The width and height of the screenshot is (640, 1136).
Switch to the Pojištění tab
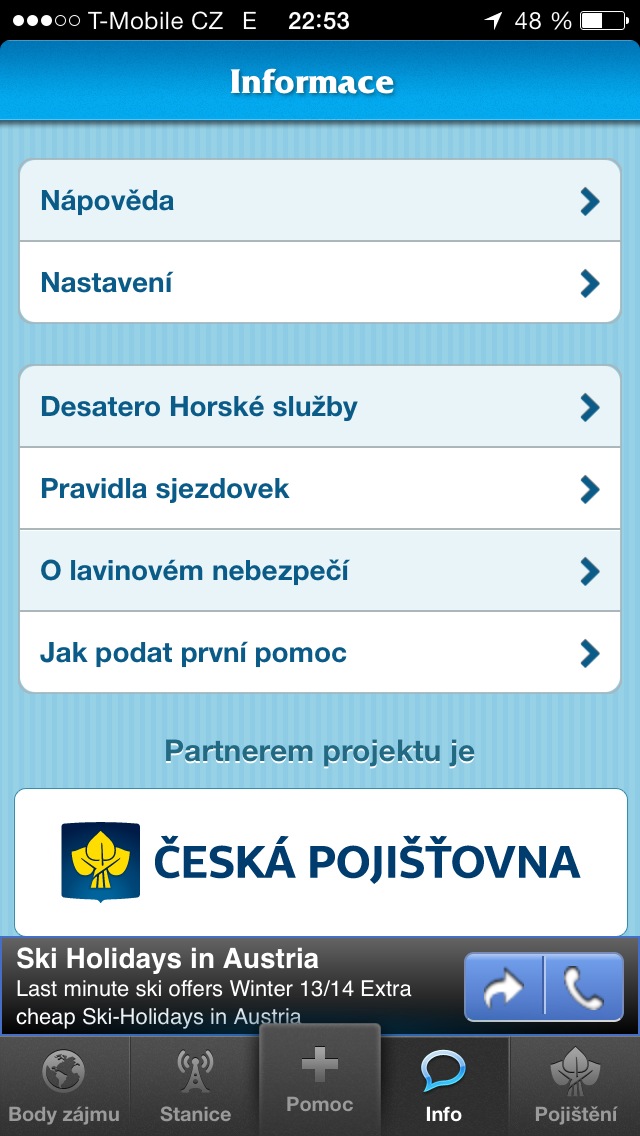point(575,1088)
